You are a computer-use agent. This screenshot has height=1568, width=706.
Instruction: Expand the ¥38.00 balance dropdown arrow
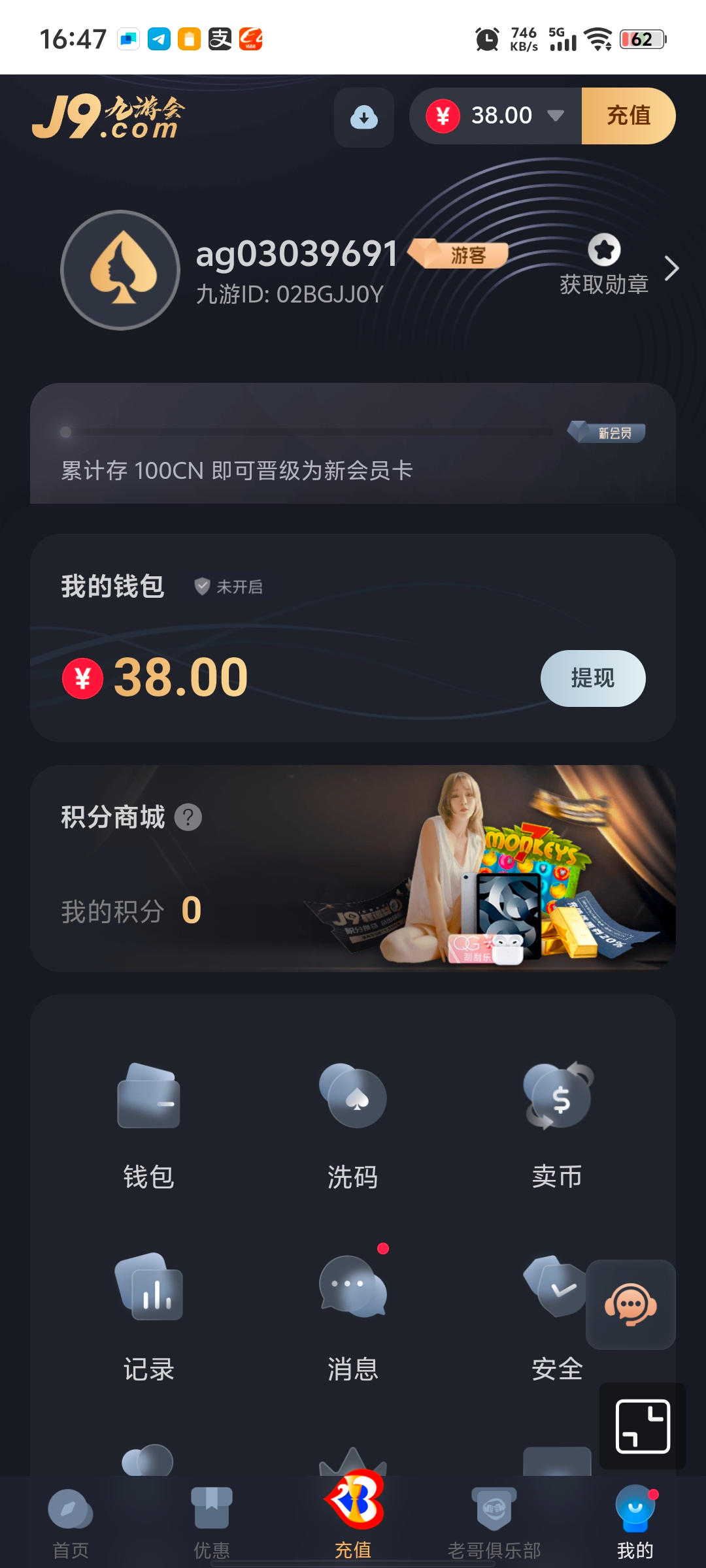point(556,116)
